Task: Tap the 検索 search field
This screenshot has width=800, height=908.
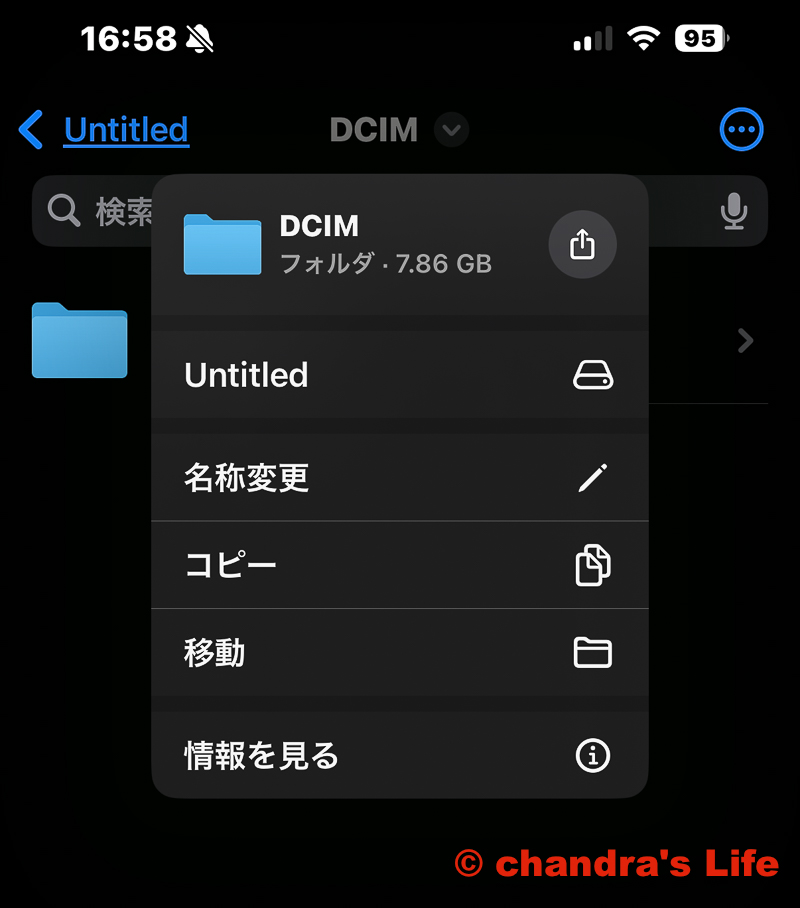Action: 100,211
